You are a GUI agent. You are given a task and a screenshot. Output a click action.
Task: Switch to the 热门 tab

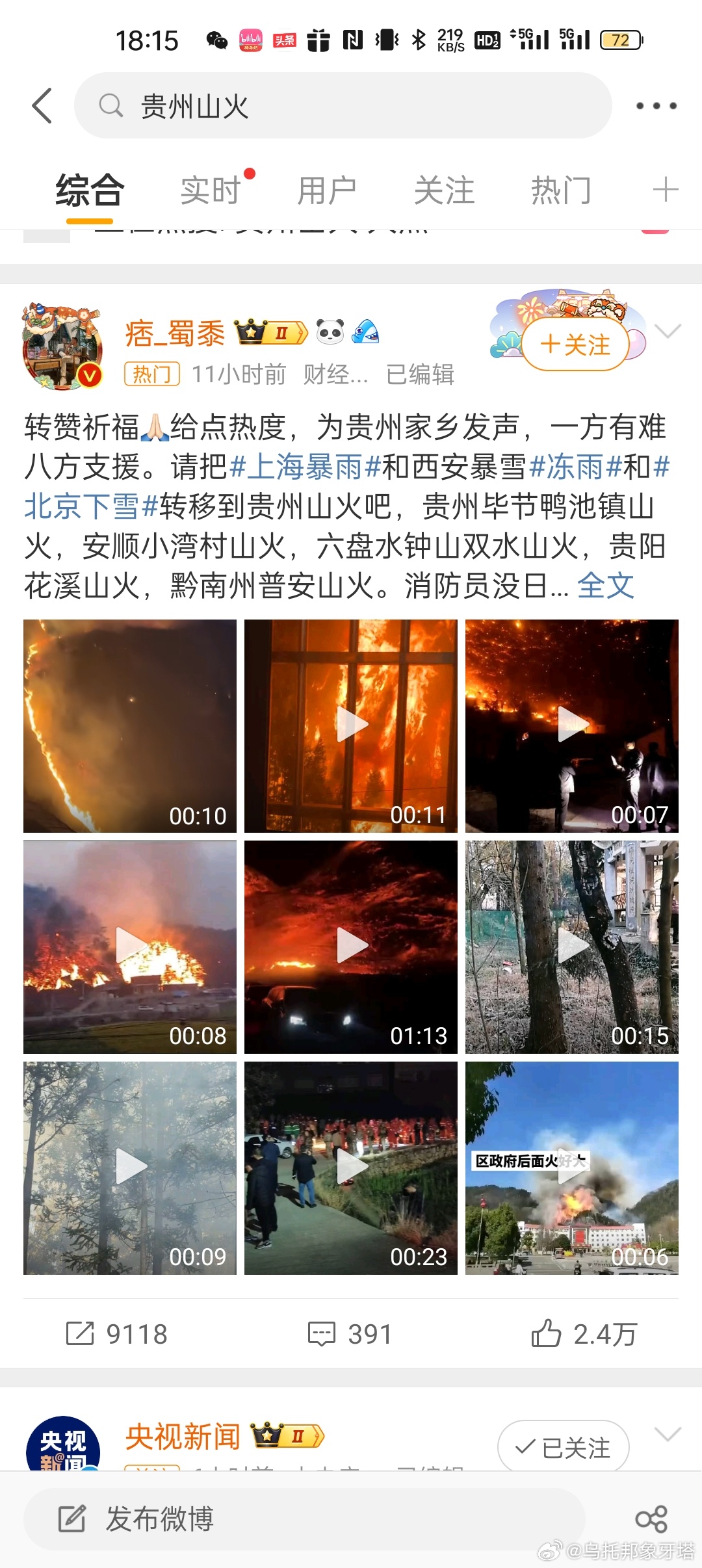[x=561, y=190]
